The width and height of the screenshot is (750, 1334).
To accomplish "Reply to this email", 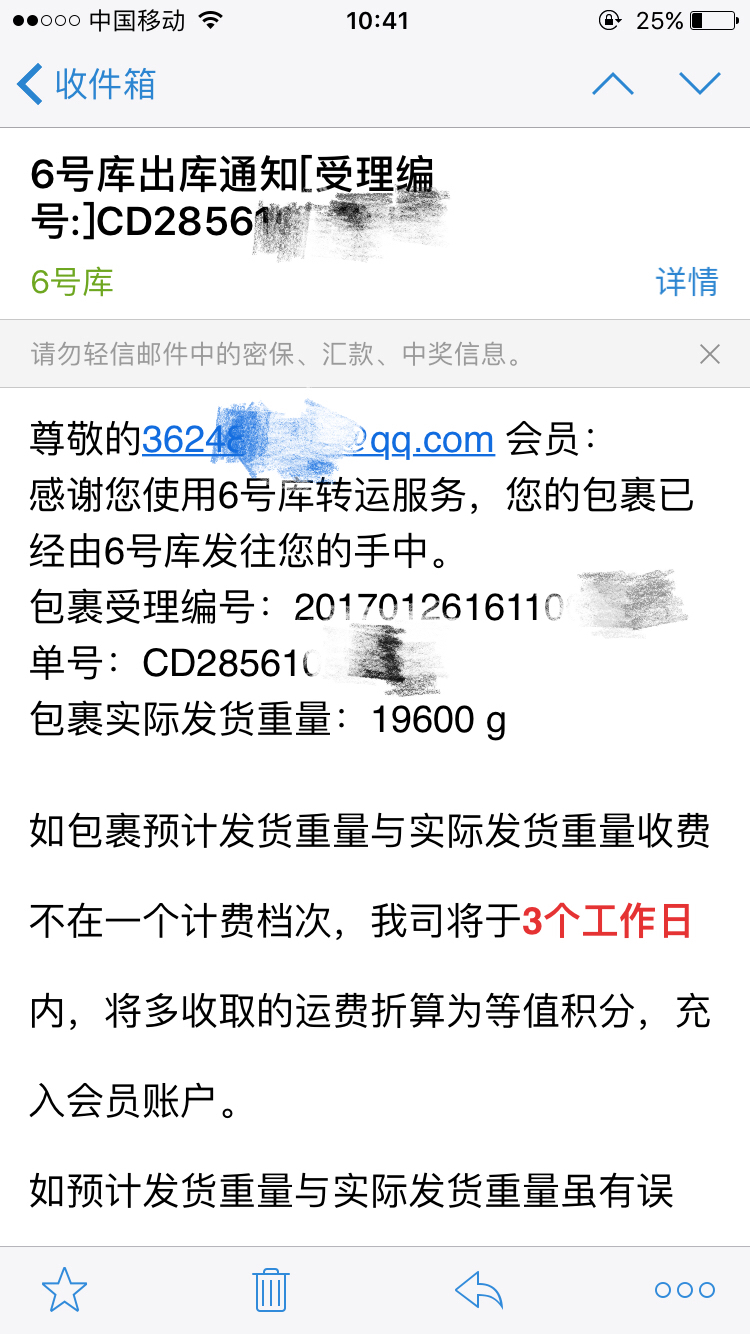I will click(479, 1290).
